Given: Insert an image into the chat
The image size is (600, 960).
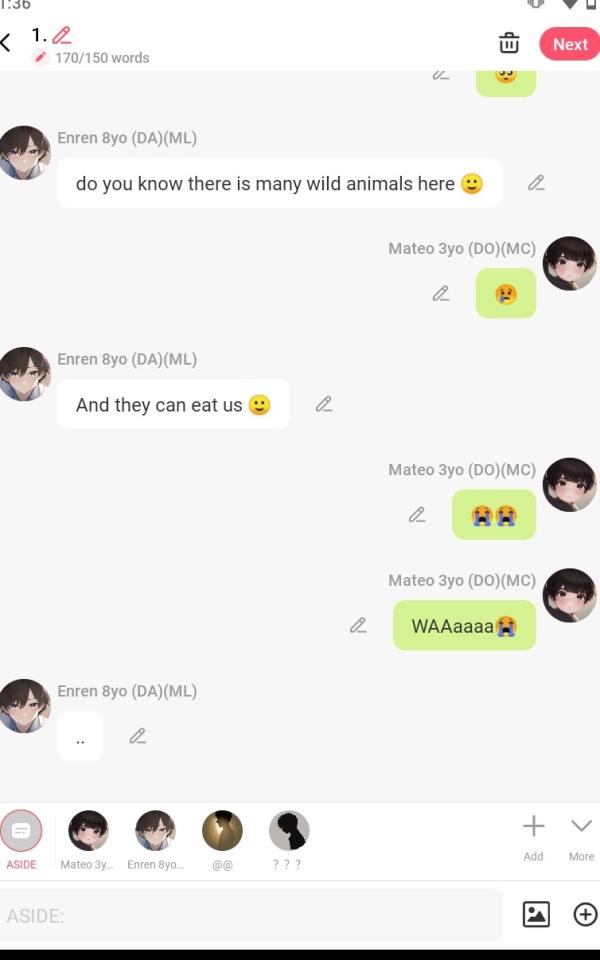Looking at the screenshot, I should [x=536, y=914].
